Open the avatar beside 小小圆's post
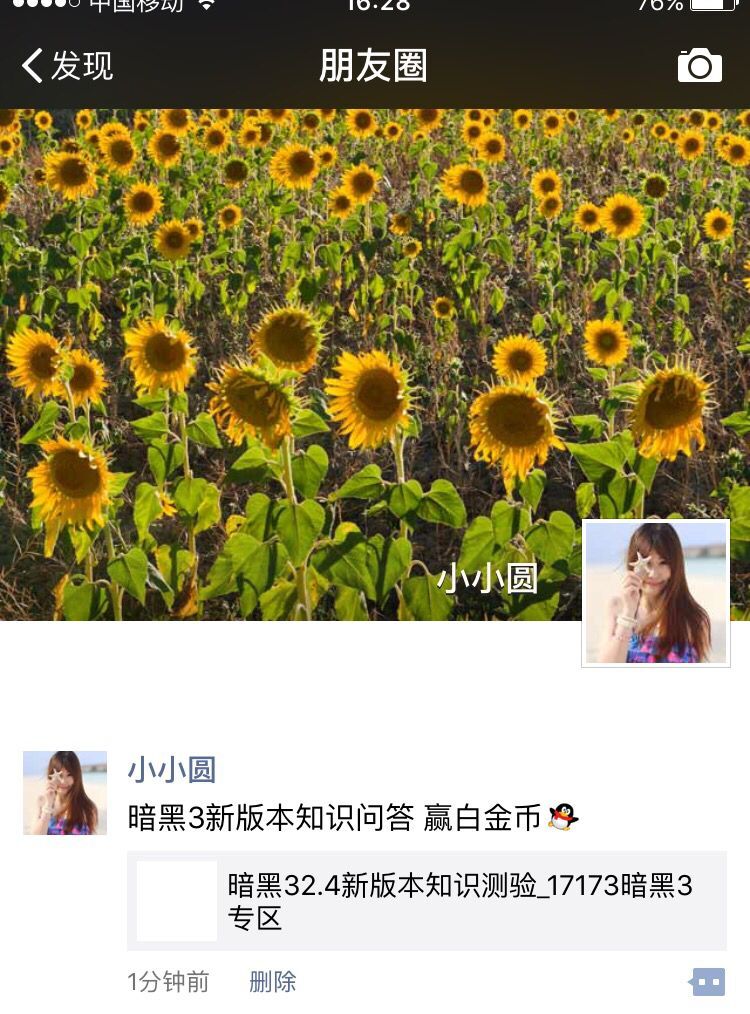 (x=65, y=793)
